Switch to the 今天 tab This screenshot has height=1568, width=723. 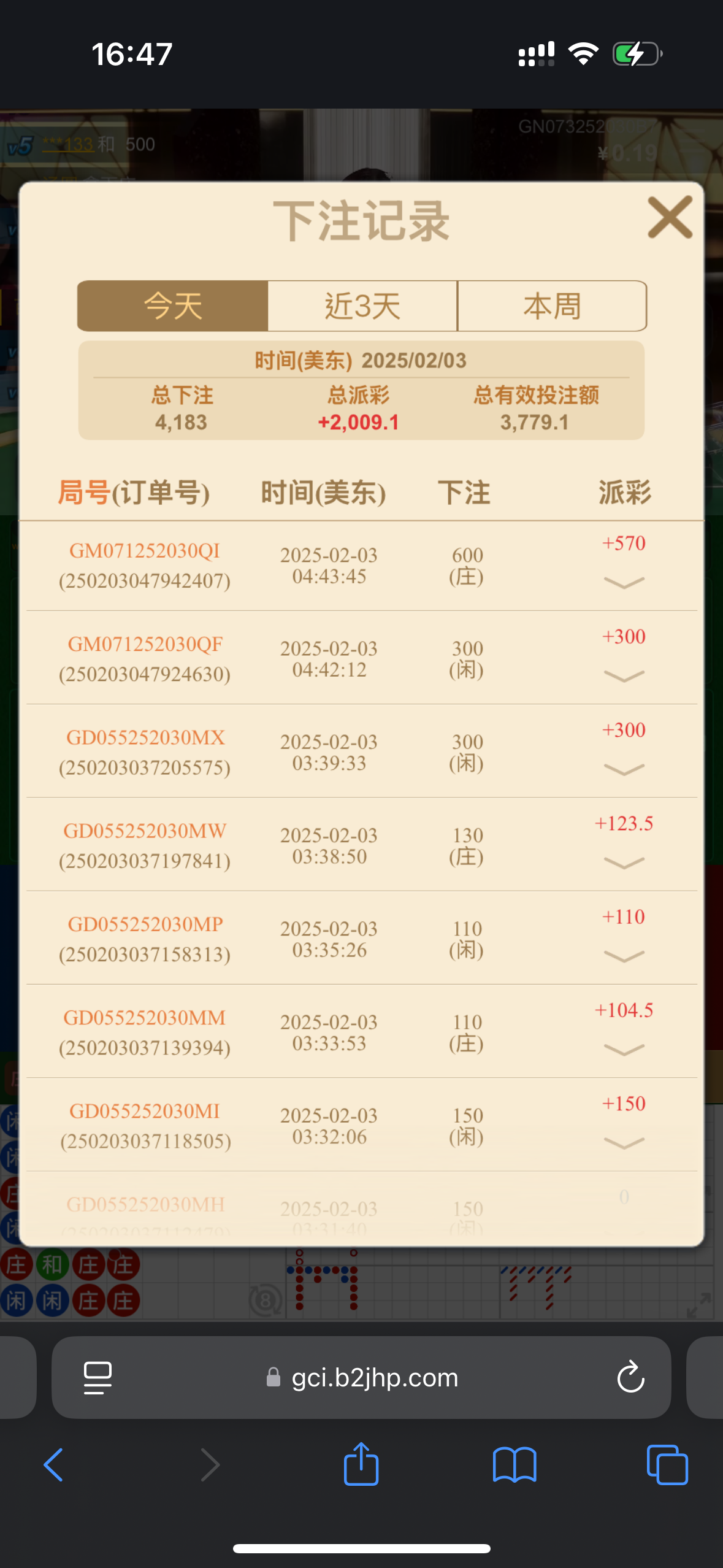coord(173,306)
